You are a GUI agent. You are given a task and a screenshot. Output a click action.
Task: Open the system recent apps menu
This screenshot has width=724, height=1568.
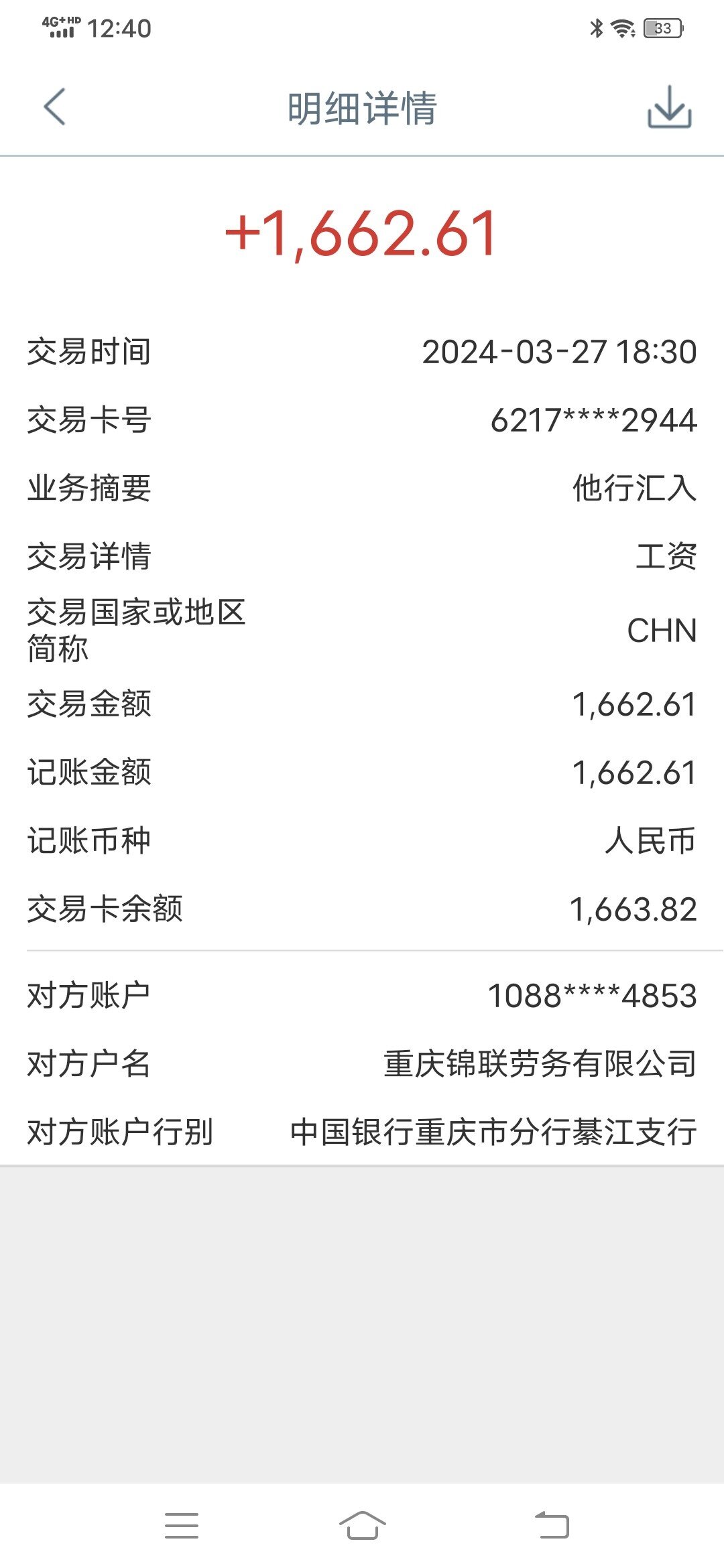pyautogui.click(x=182, y=1526)
